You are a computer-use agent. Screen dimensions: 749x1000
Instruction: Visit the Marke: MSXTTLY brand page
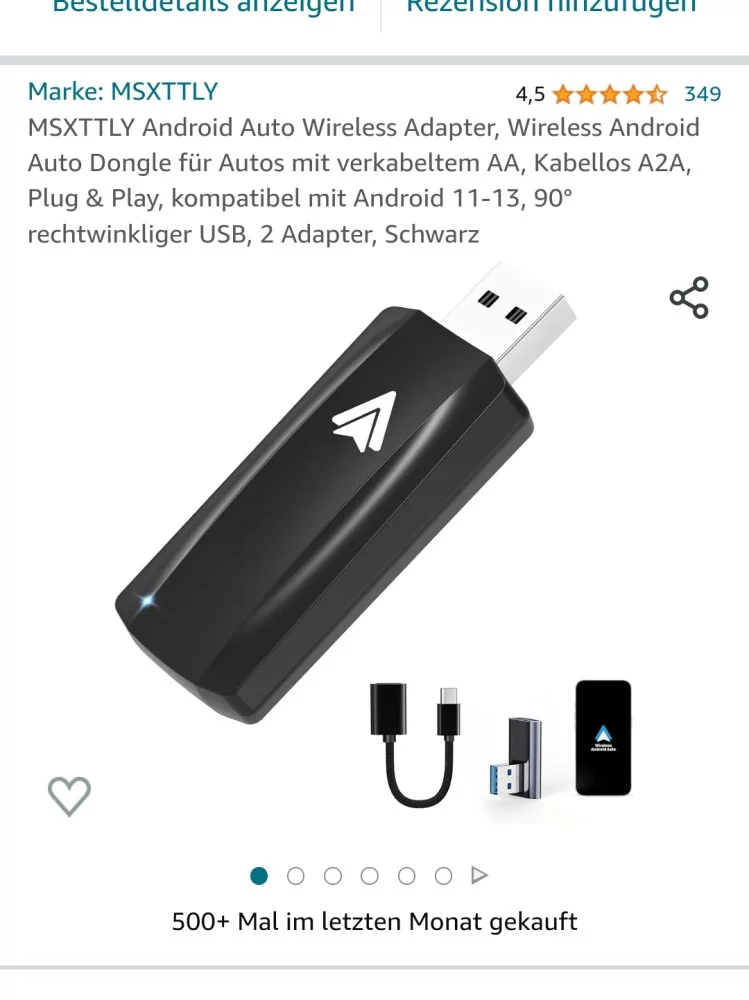(x=122, y=92)
